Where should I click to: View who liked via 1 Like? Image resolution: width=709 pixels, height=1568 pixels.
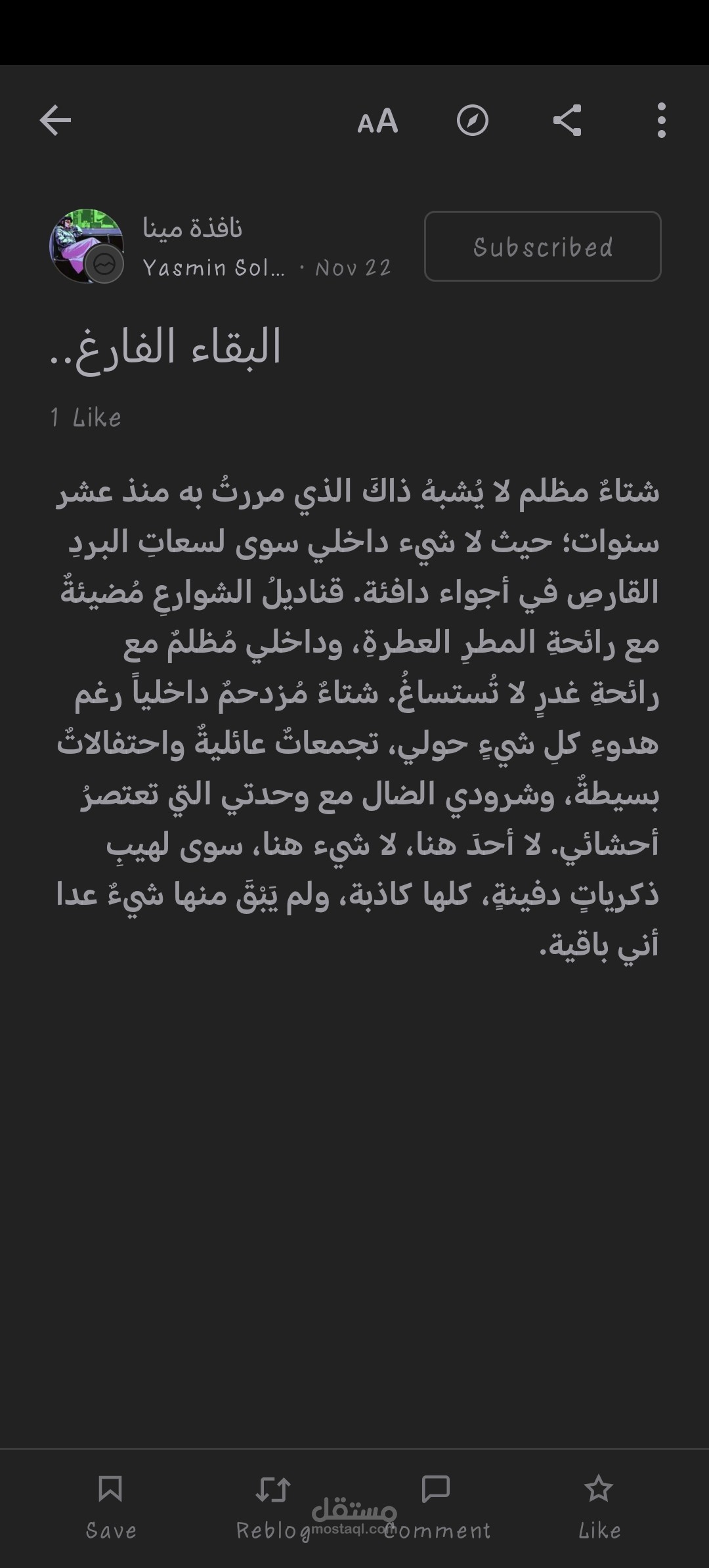click(x=86, y=418)
